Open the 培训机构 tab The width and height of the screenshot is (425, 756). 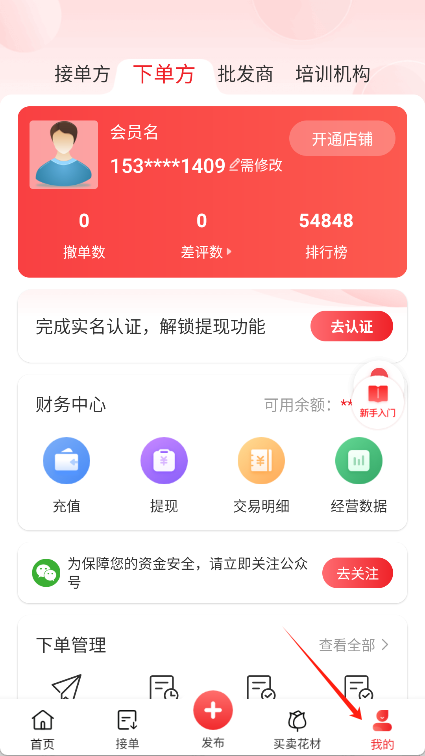click(333, 74)
